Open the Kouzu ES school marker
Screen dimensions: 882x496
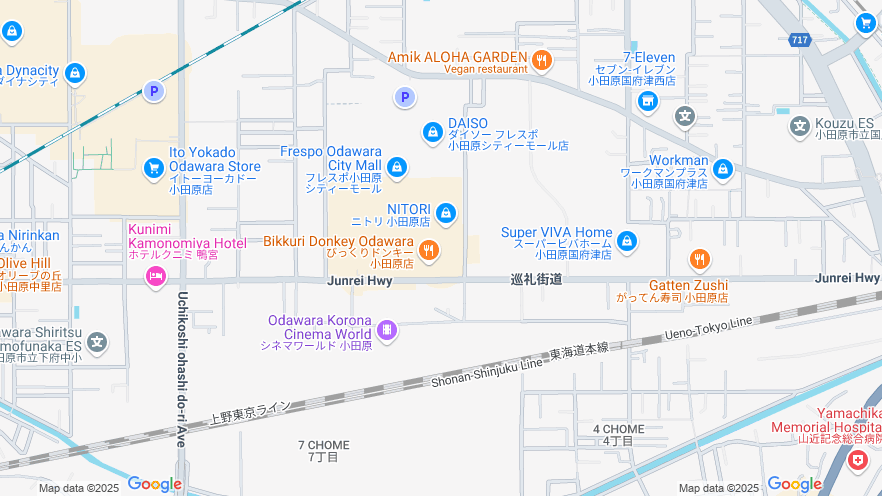click(x=799, y=126)
